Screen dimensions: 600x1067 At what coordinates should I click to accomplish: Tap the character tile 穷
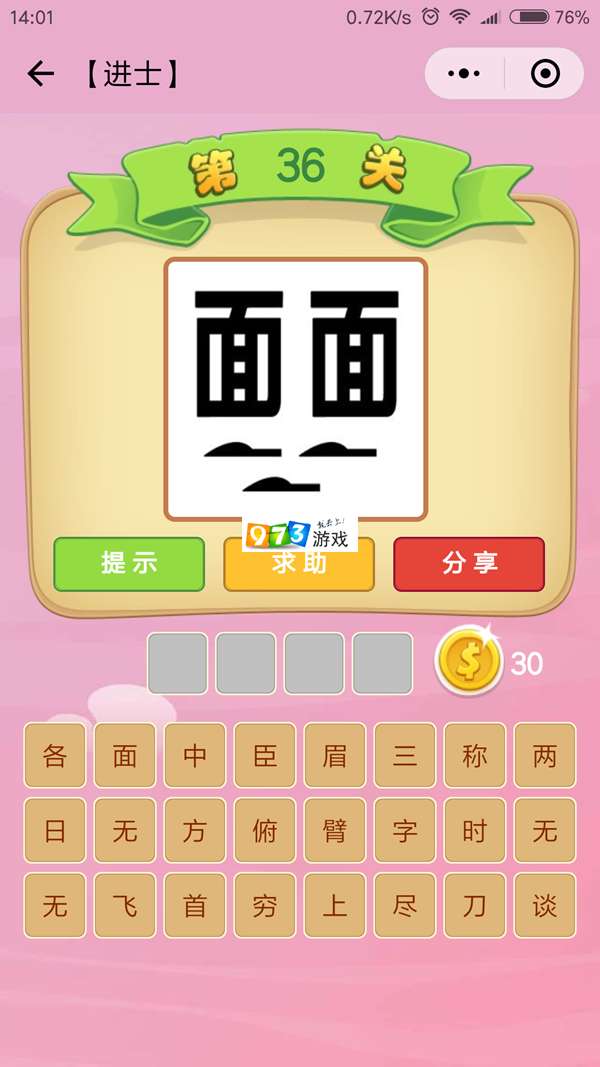(x=265, y=905)
